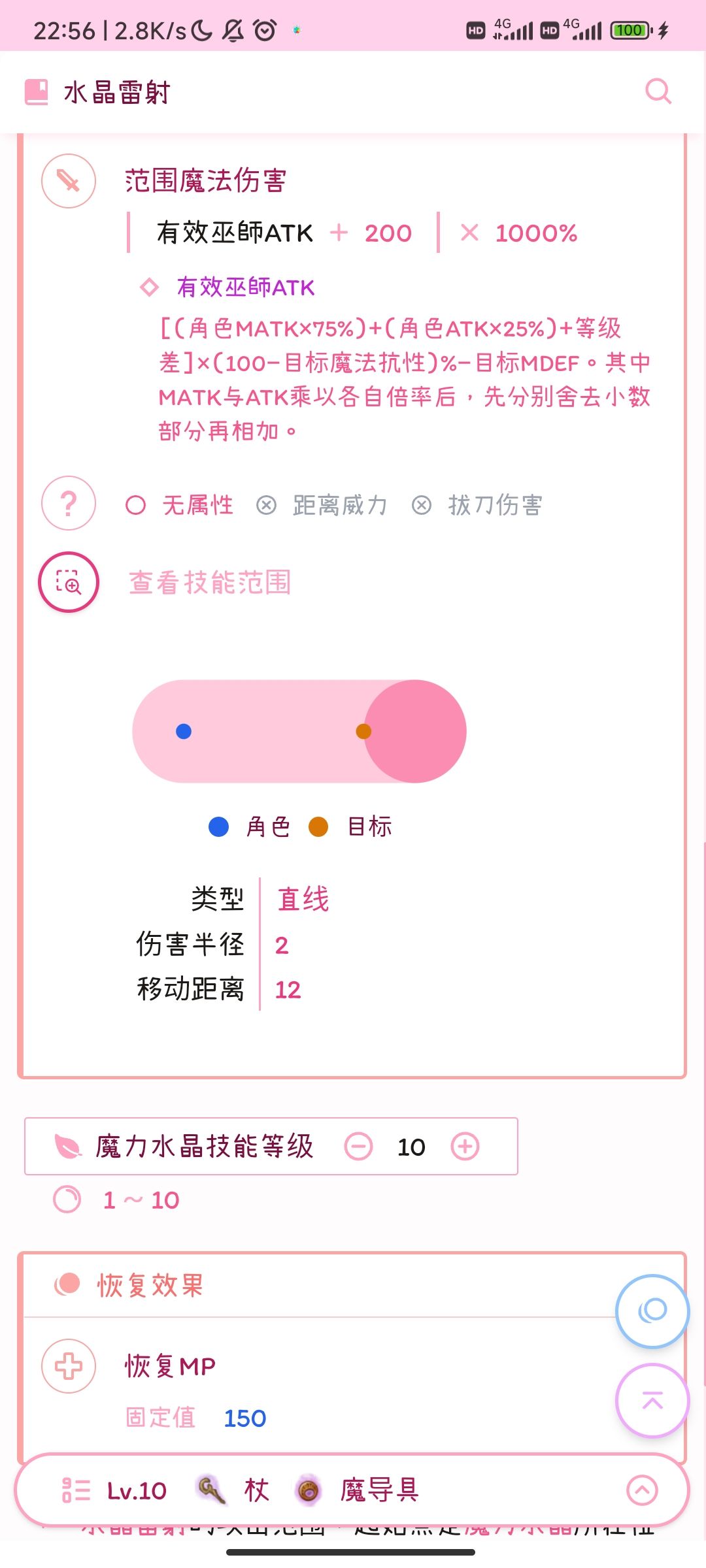Expand the Lv.10 bottom bar via chevron
This screenshot has width=706, height=1568.
(x=641, y=1492)
